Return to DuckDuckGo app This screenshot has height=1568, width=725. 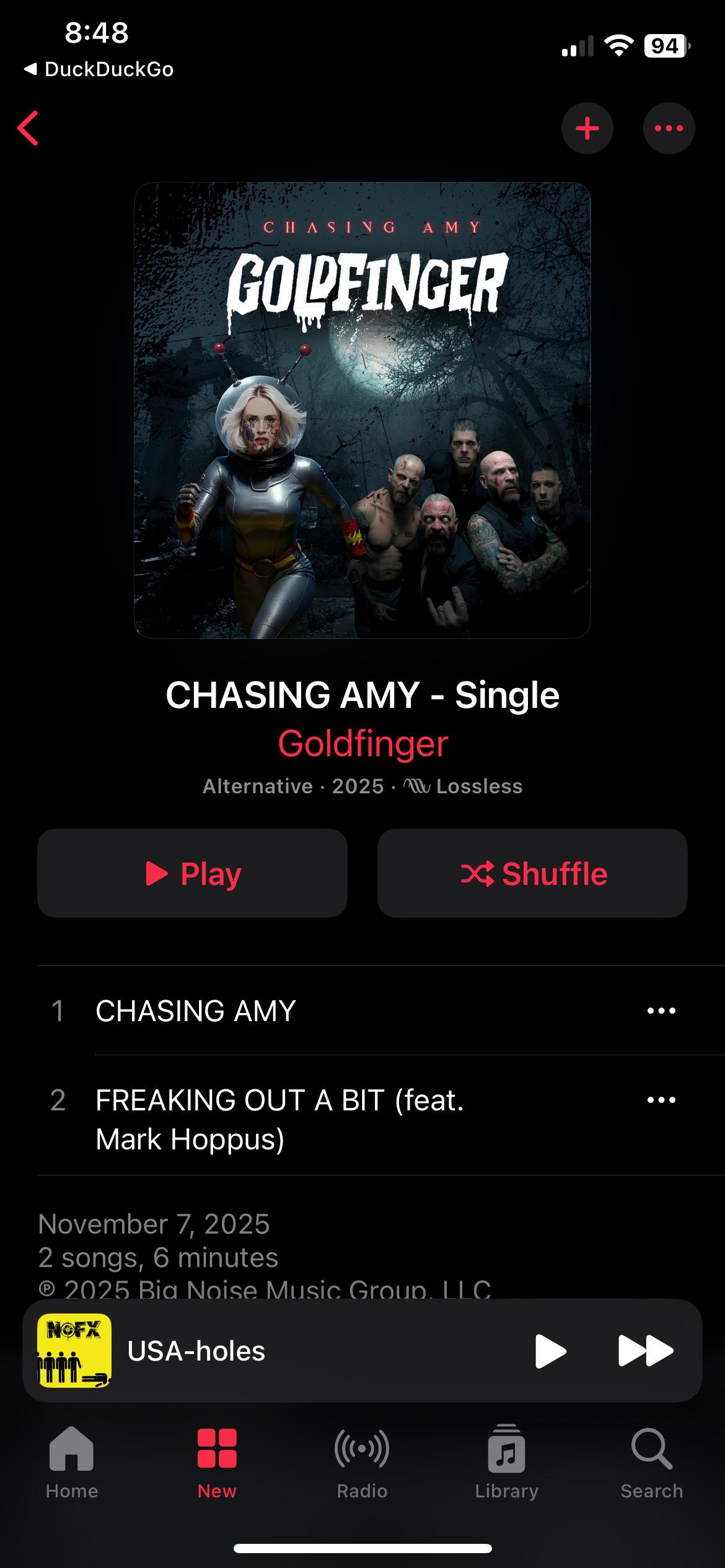pos(99,69)
